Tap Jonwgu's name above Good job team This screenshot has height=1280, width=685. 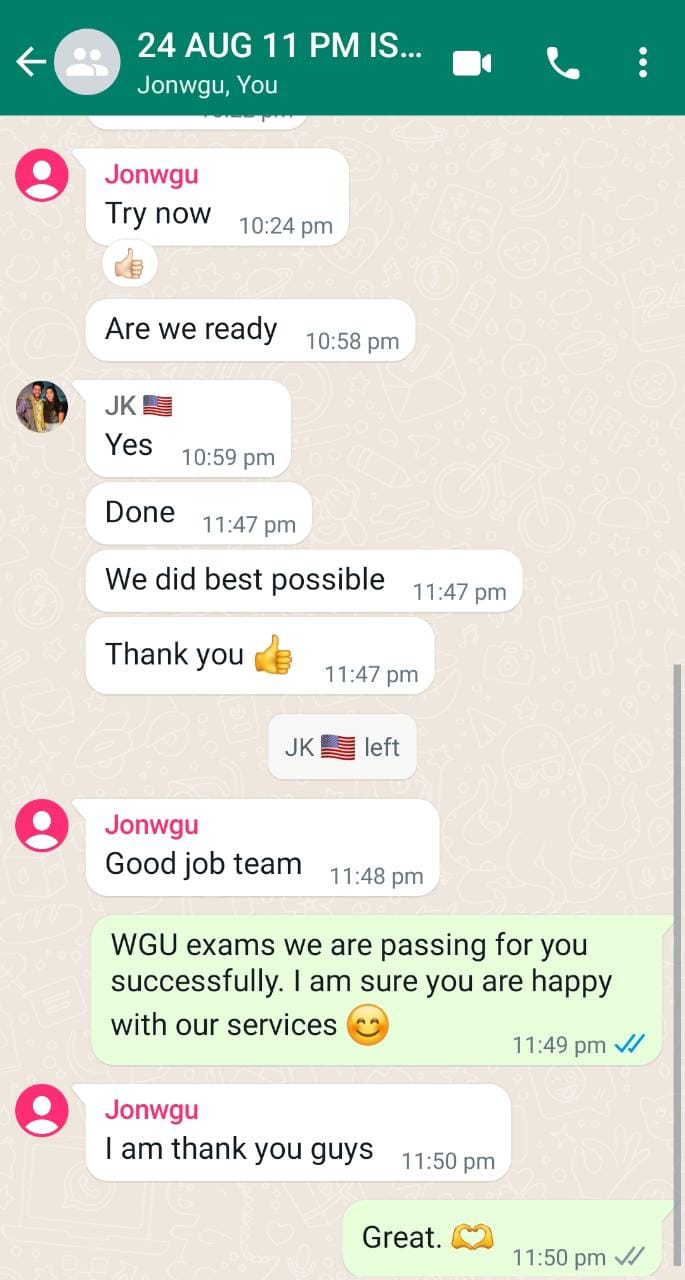[x=152, y=825]
